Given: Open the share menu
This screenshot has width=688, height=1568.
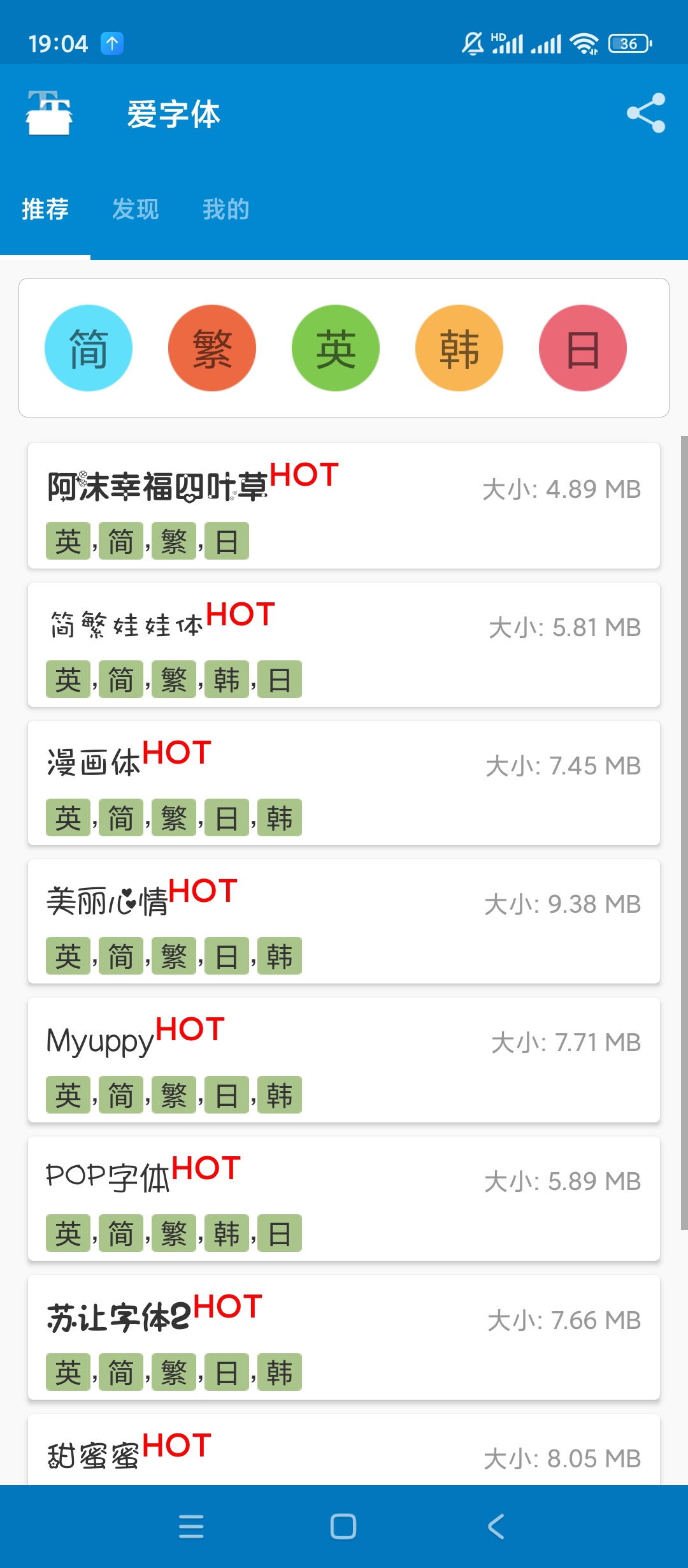Looking at the screenshot, I should (645, 115).
